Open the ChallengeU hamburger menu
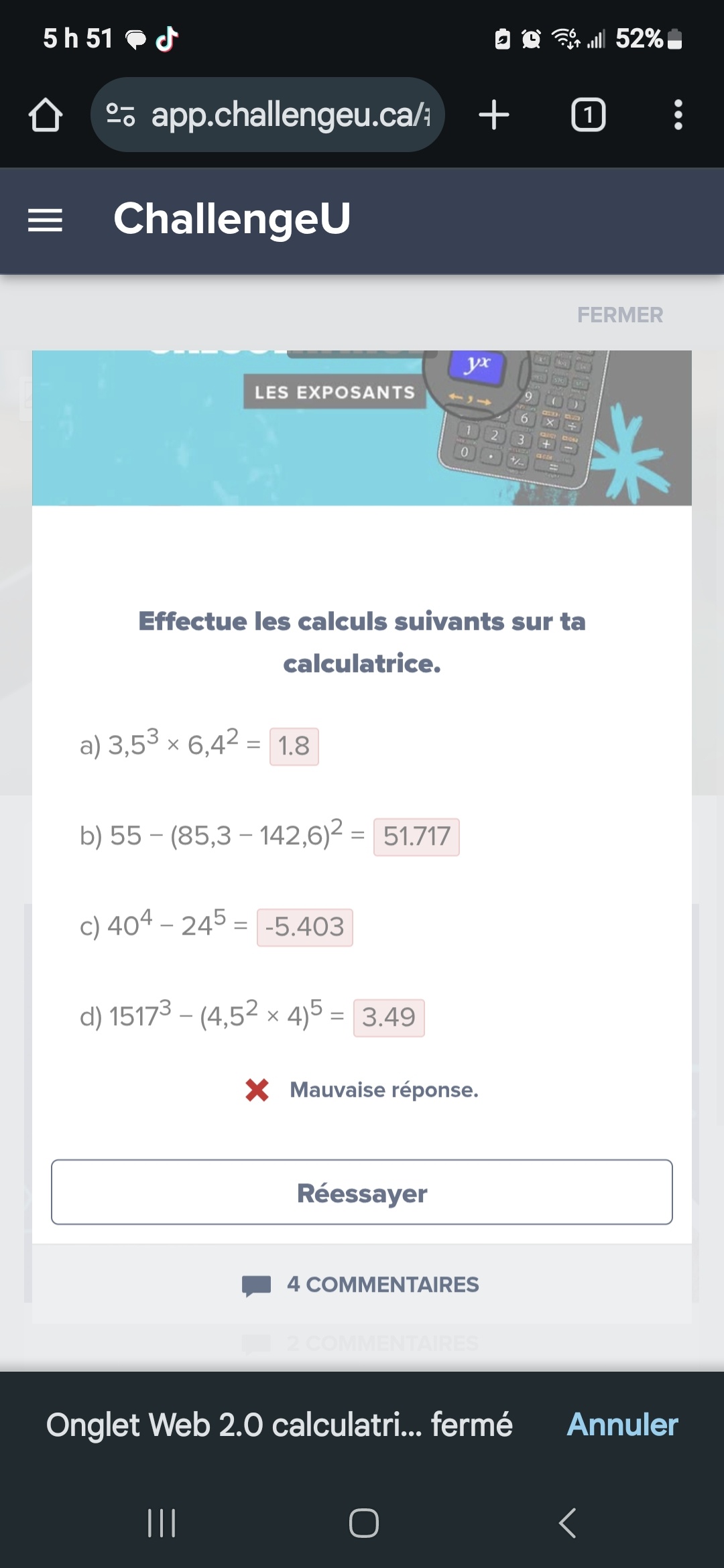Viewport: 724px width, 1568px height. pyautogui.click(x=45, y=220)
